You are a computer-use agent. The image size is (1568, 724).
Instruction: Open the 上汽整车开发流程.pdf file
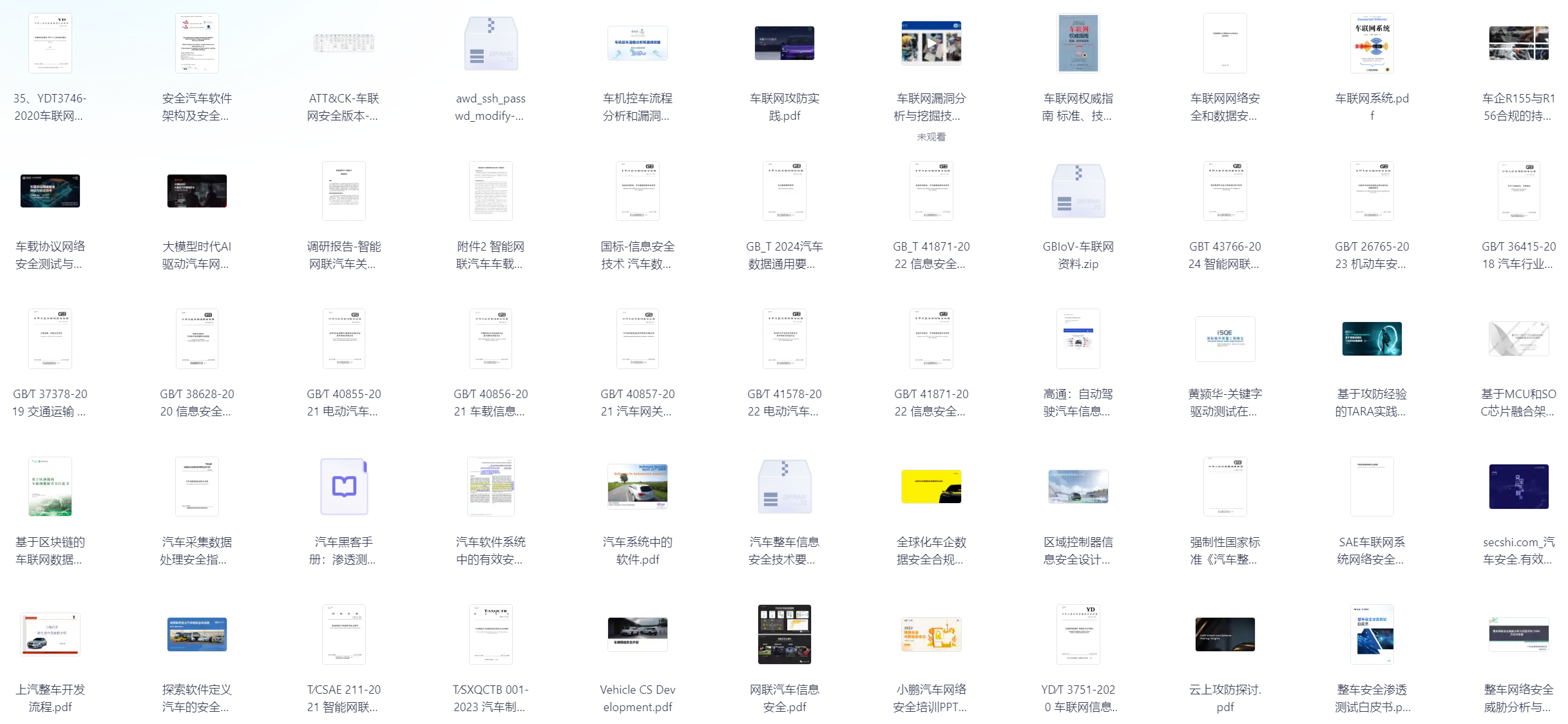(50, 634)
